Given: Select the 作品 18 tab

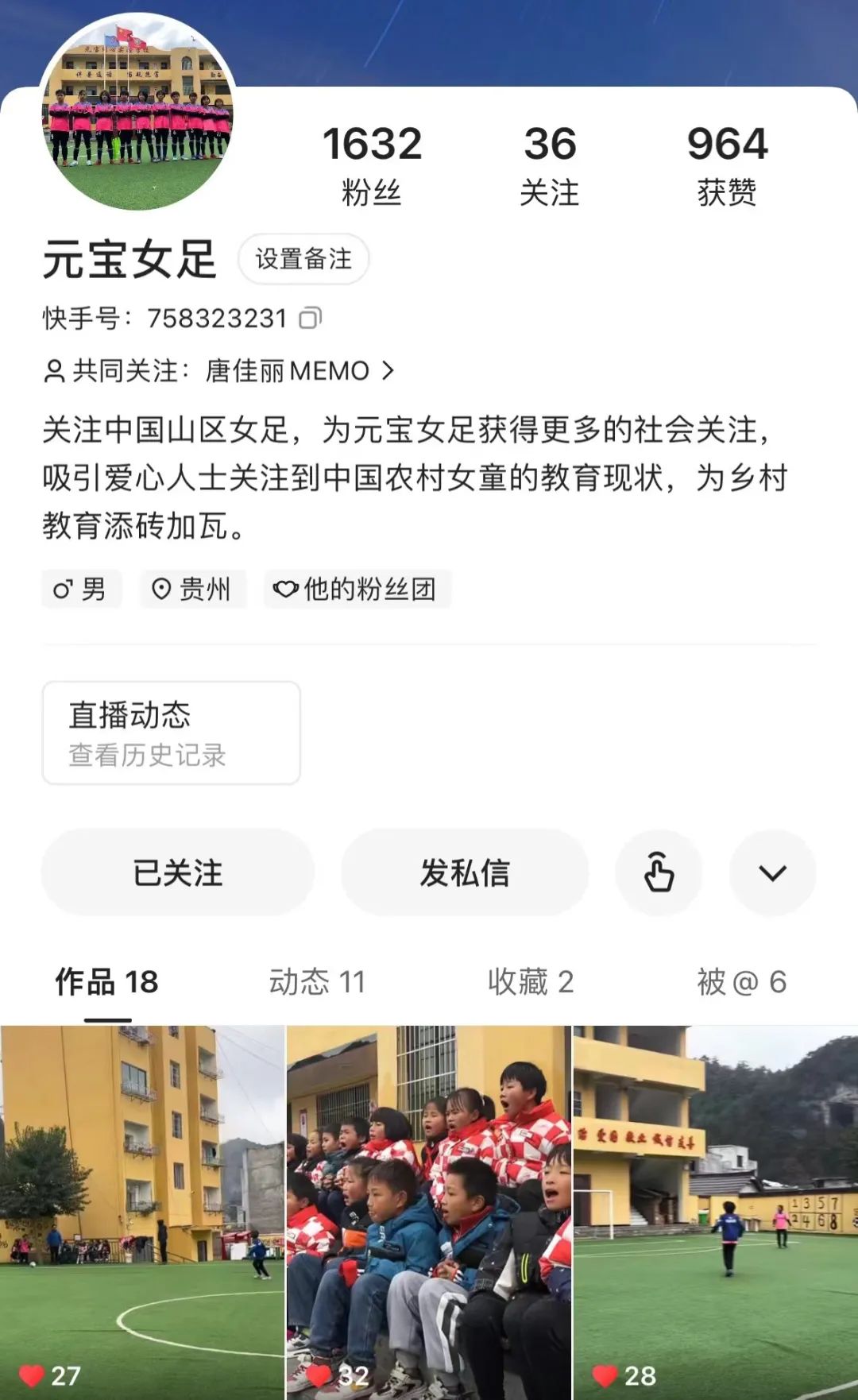Looking at the screenshot, I should [107, 982].
